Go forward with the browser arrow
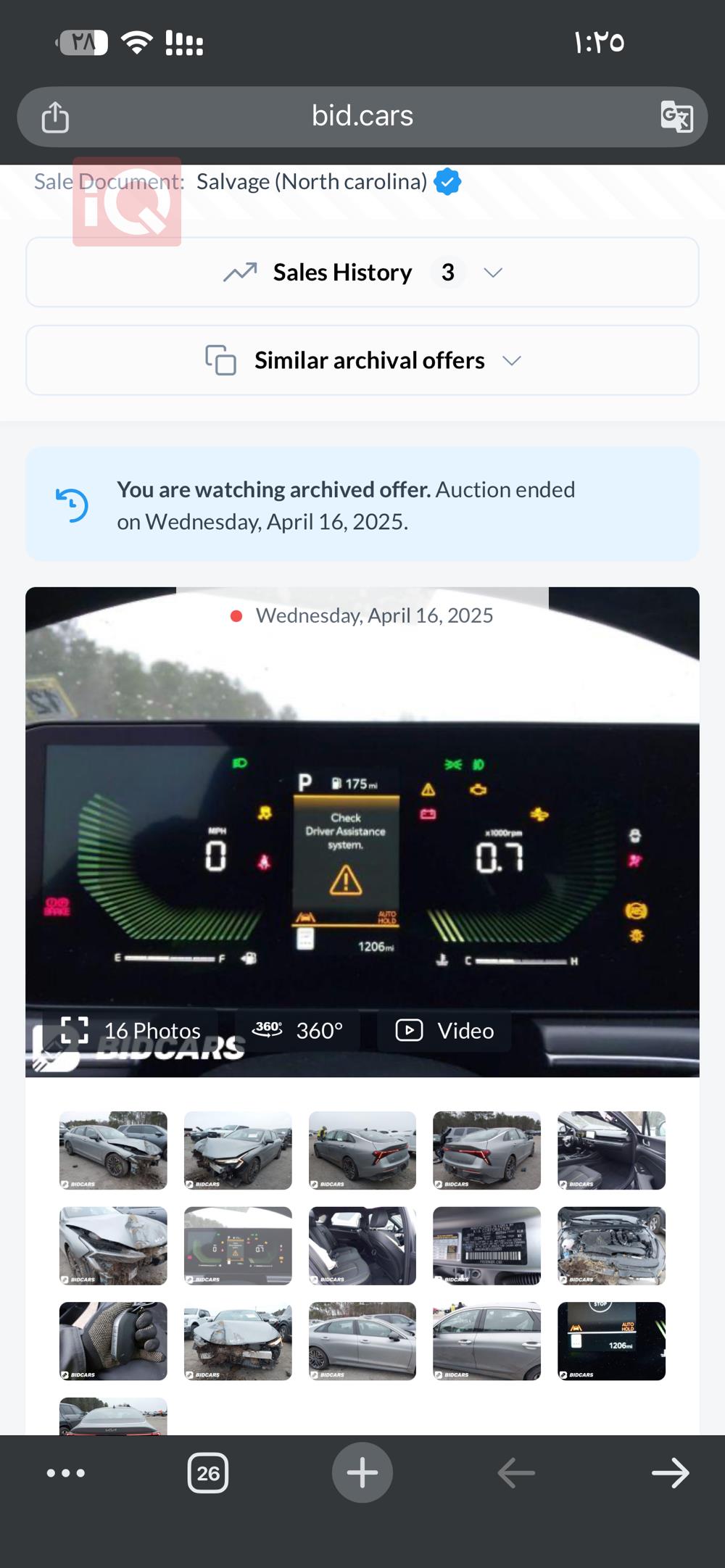Screen dimensions: 725x1568 point(670,1472)
